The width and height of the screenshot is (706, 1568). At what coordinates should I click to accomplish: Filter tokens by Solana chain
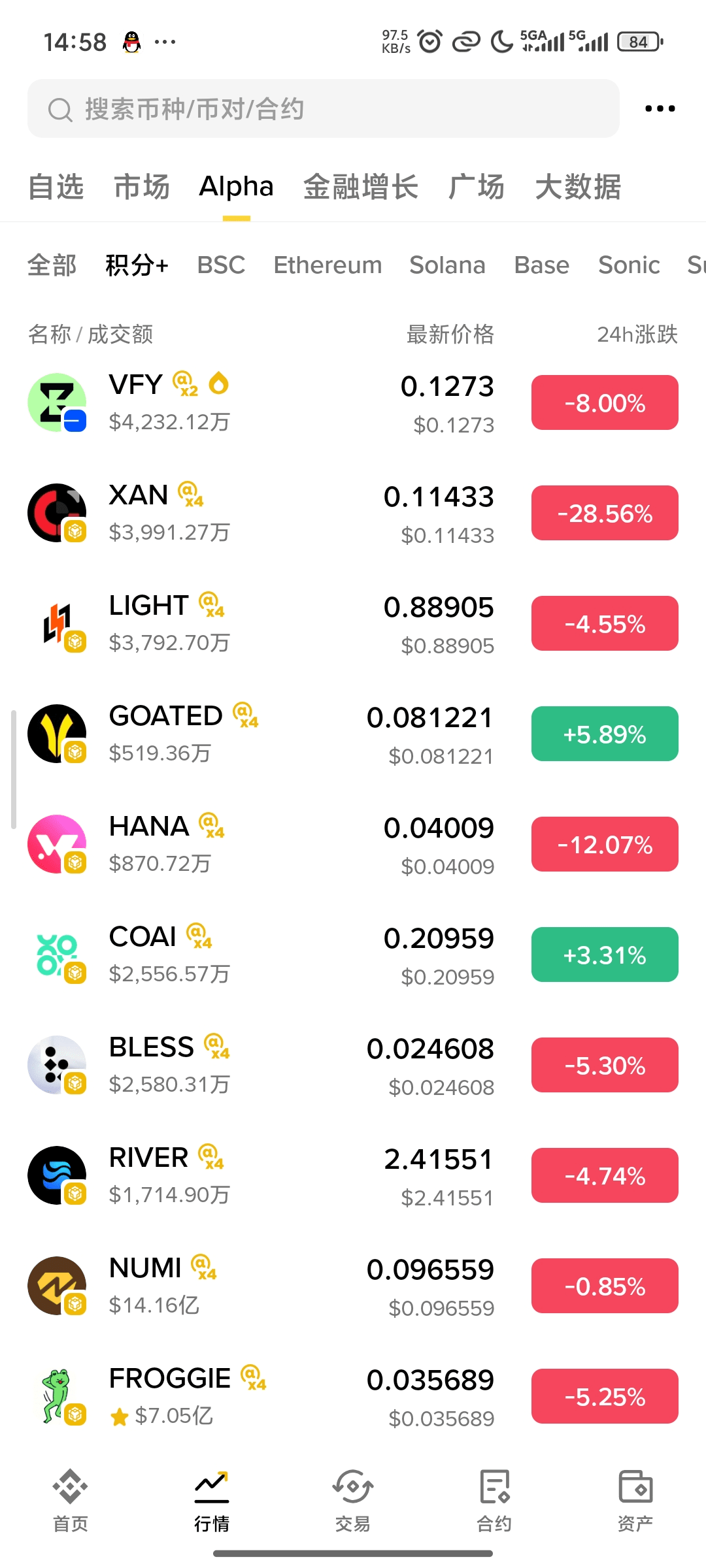click(x=447, y=265)
